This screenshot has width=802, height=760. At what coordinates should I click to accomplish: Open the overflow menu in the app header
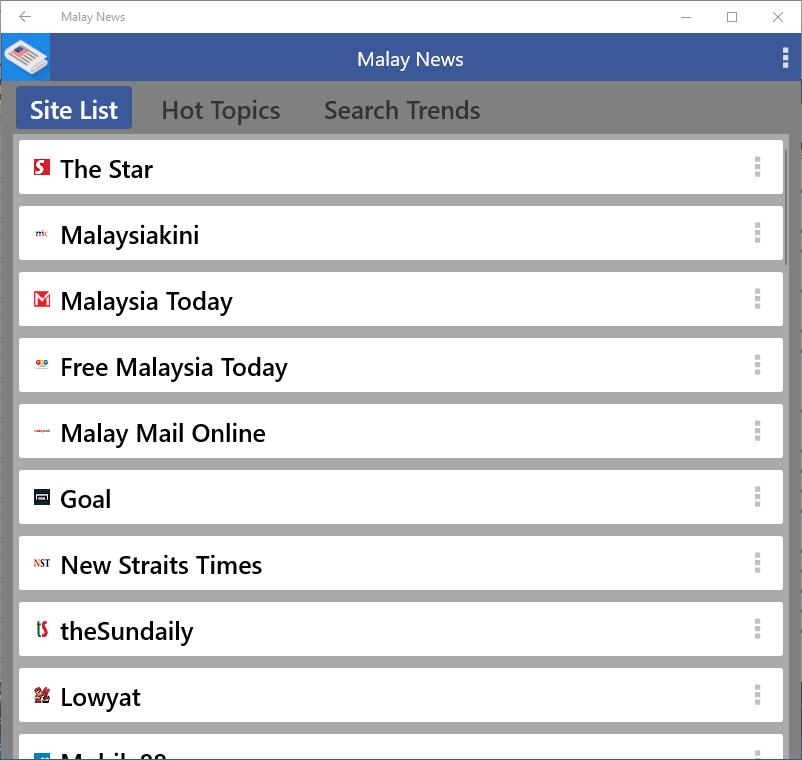tap(785, 59)
